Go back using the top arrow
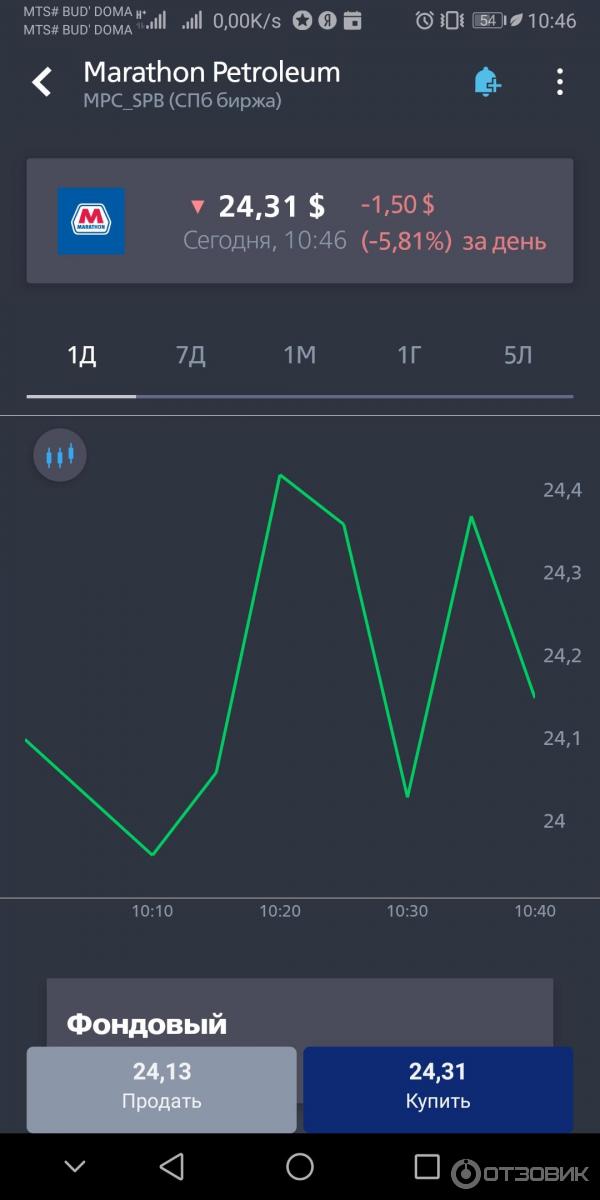The height and width of the screenshot is (1200, 600). (42, 82)
